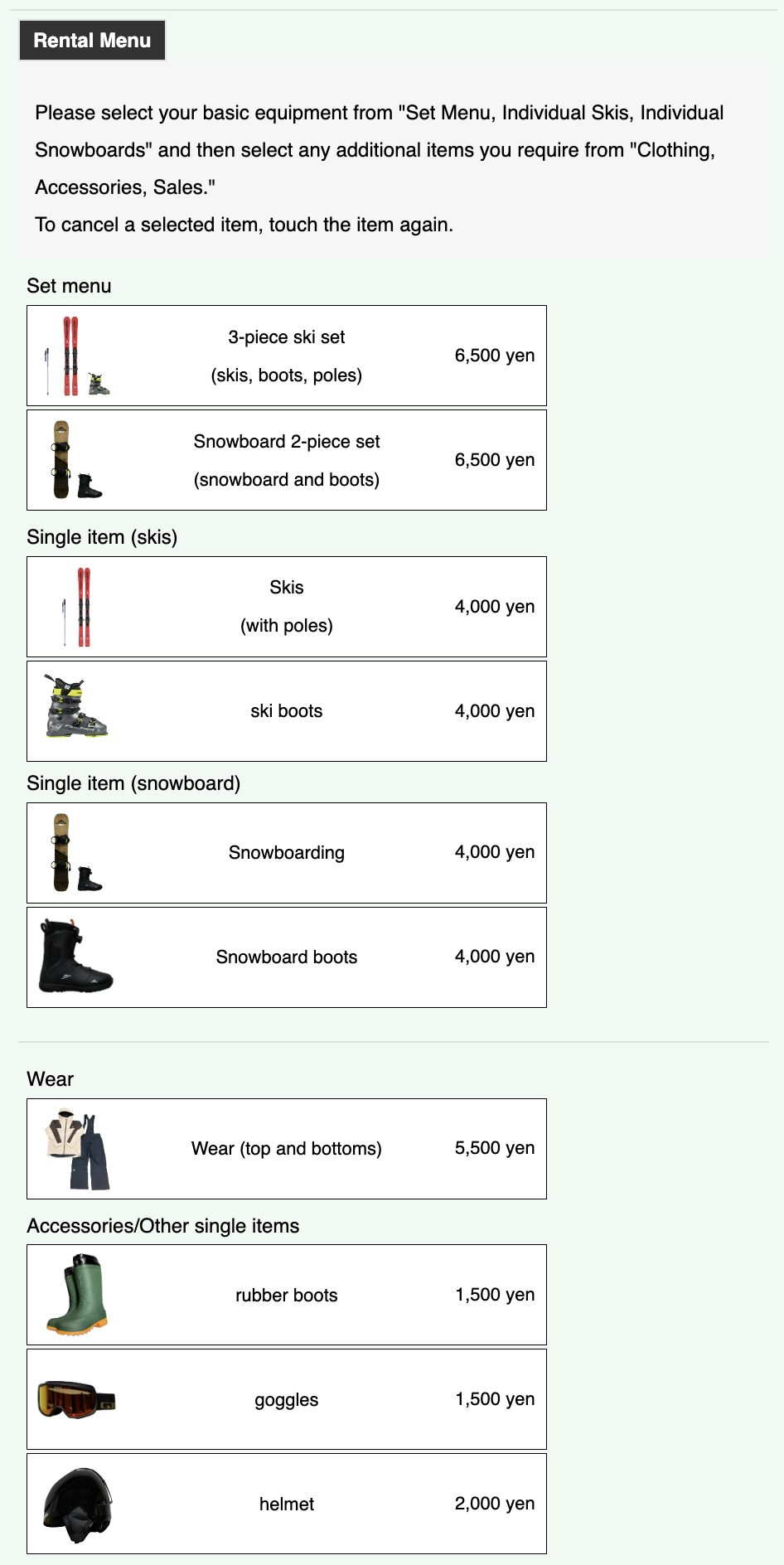This screenshot has width=784, height=1565.
Task: Select the 3-piece ski set item
Action: [287, 355]
